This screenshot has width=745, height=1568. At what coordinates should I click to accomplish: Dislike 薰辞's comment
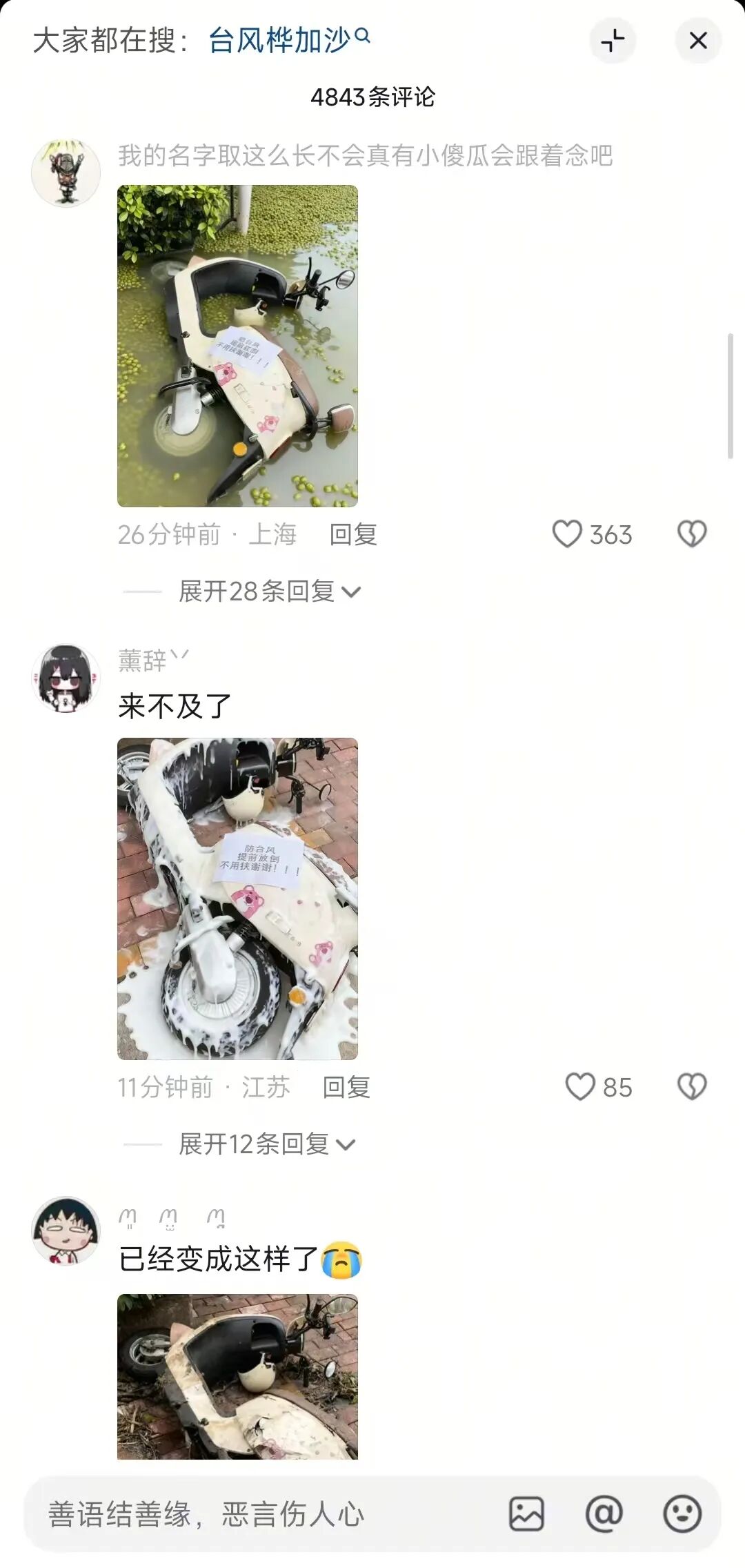[692, 1087]
